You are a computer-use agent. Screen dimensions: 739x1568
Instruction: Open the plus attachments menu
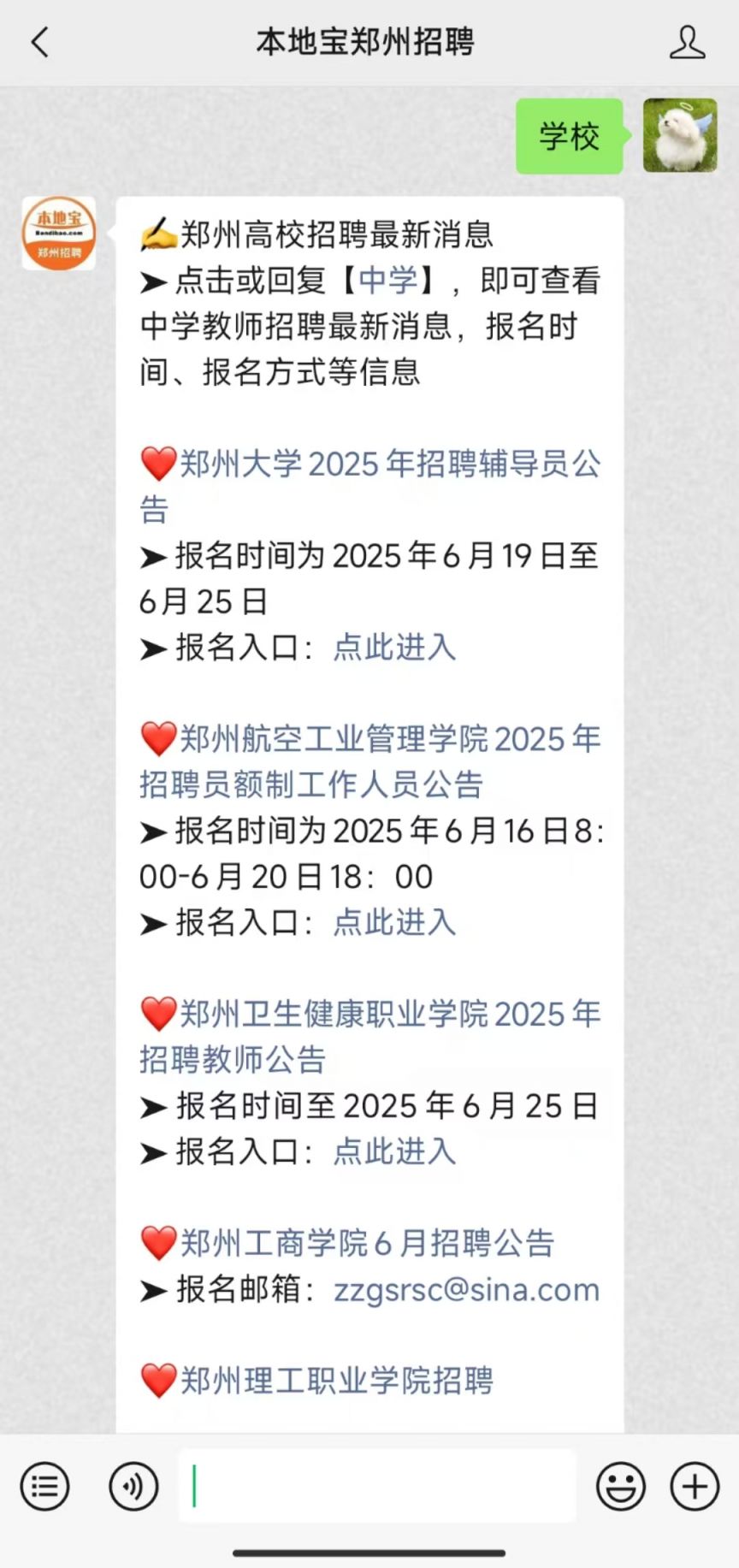[x=695, y=1487]
